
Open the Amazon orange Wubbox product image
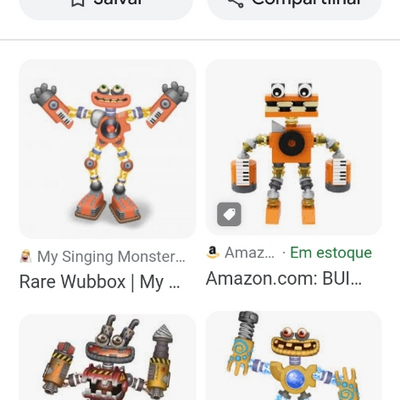coord(293,147)
